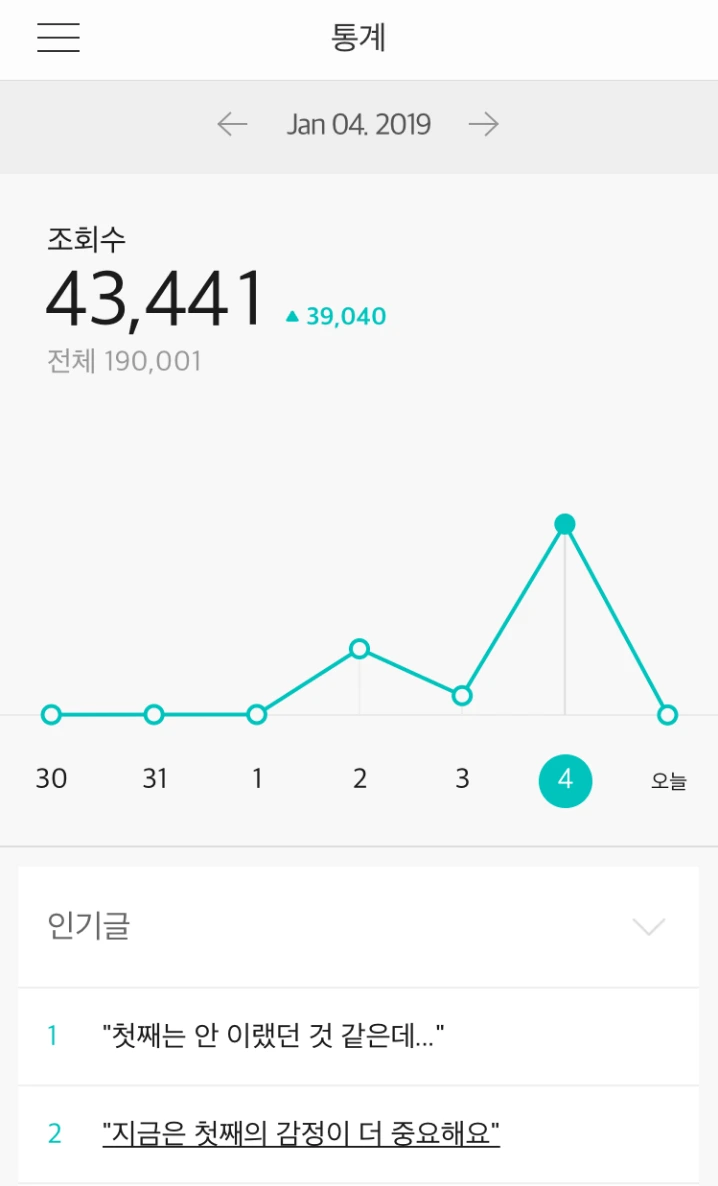
Task: Go to the next date
Action: click(484, 124)
